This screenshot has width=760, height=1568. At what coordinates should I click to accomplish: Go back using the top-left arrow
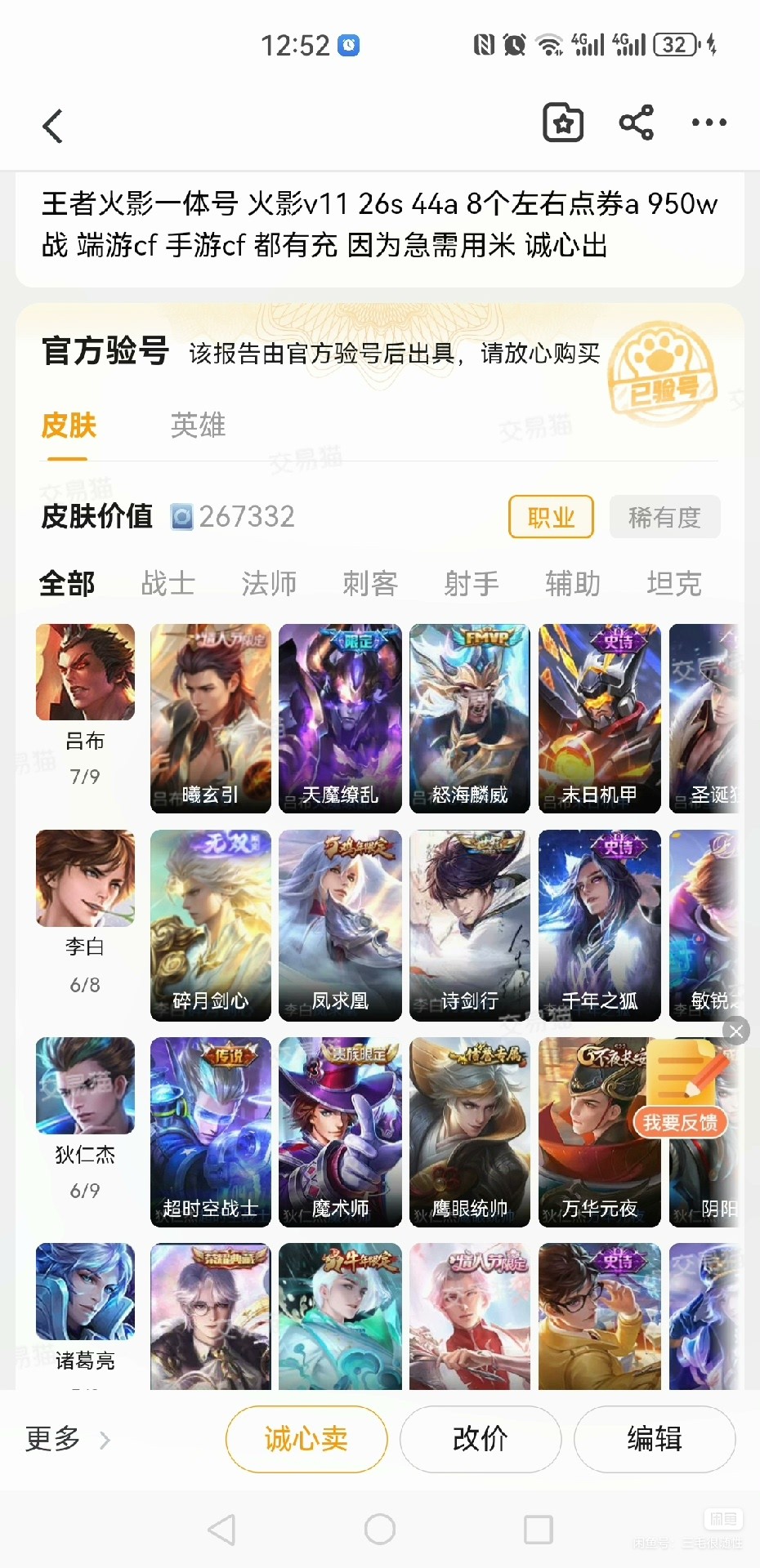point(53,126)
